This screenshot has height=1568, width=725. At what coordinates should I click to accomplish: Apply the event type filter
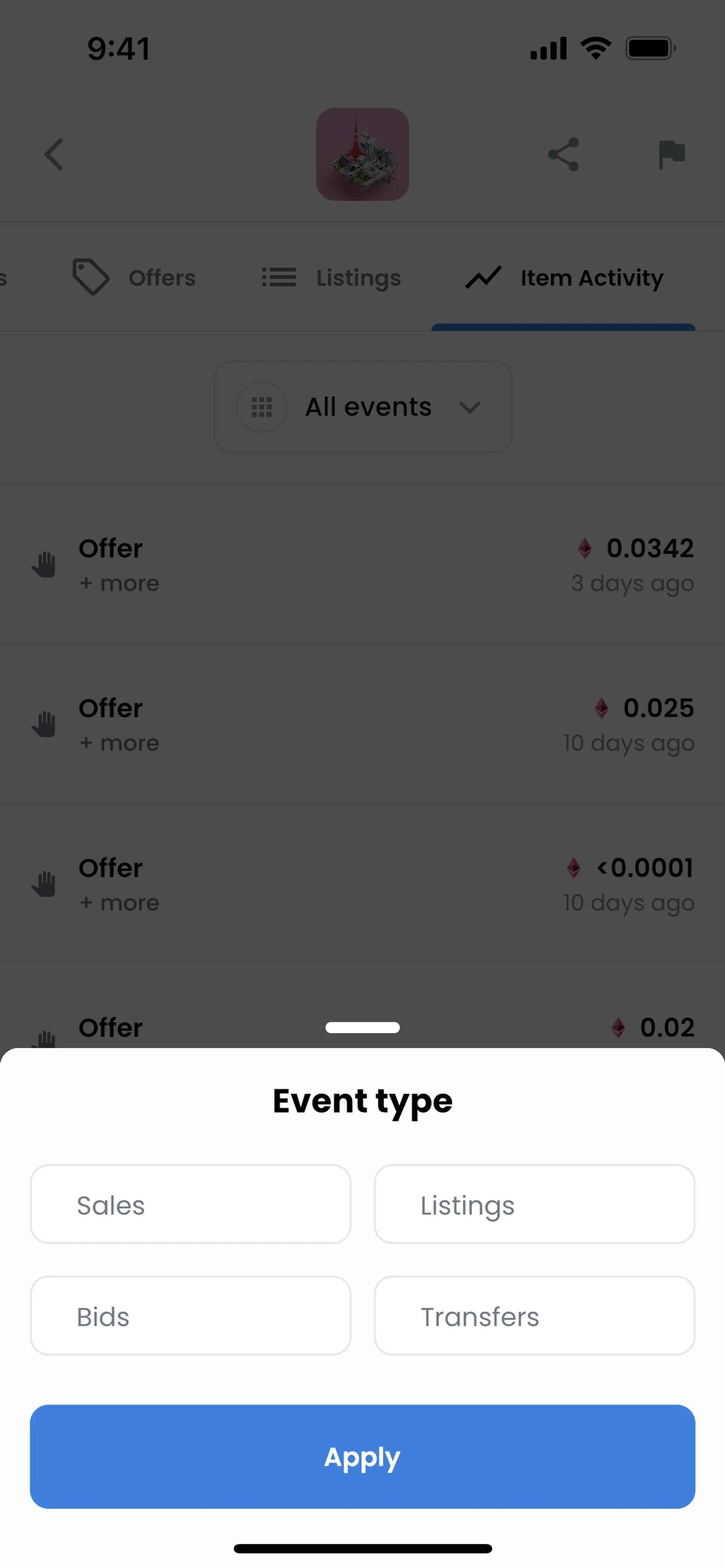pyautogui.click(x=362, y=1457)
